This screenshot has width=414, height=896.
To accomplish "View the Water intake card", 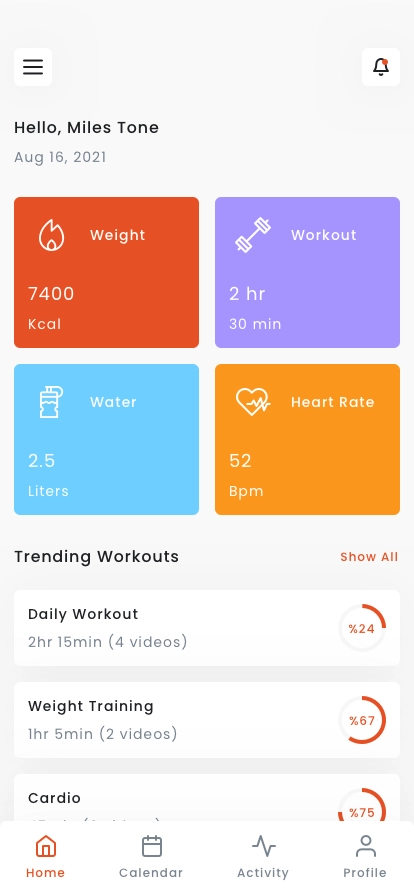I will 106,439.
